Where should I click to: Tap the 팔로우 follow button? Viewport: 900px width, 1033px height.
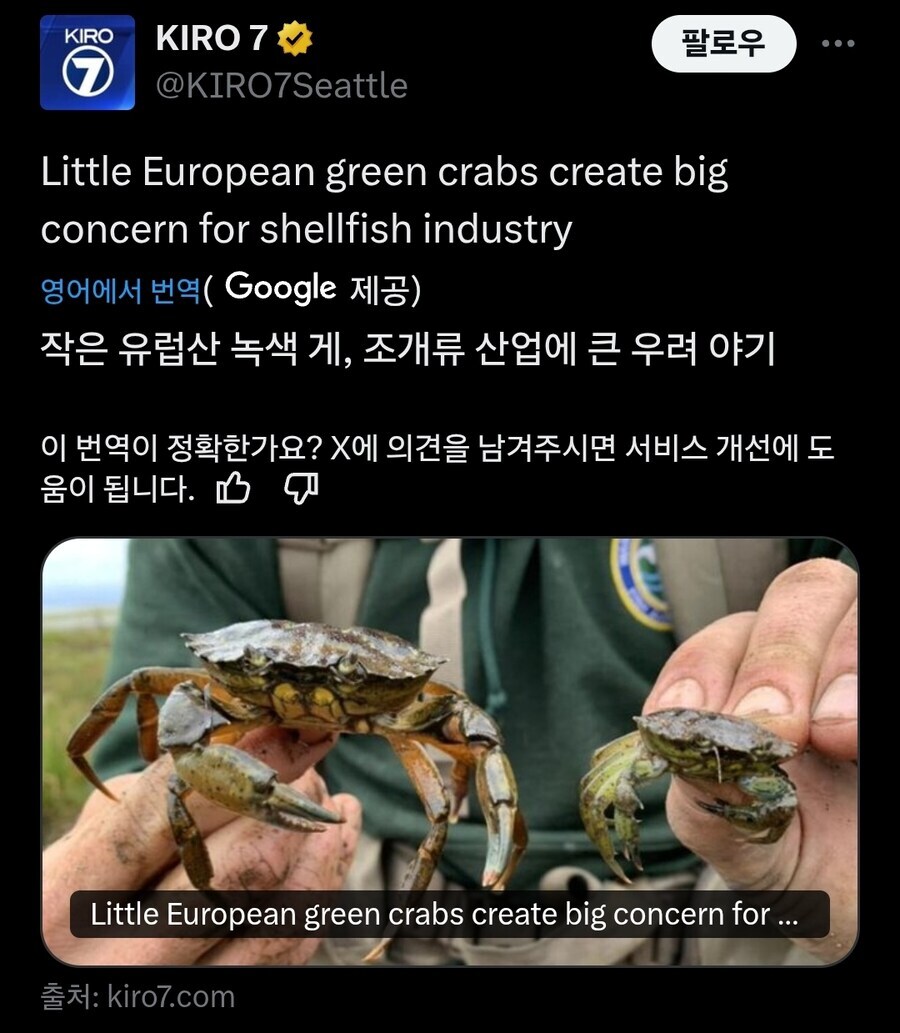(723, 45)
